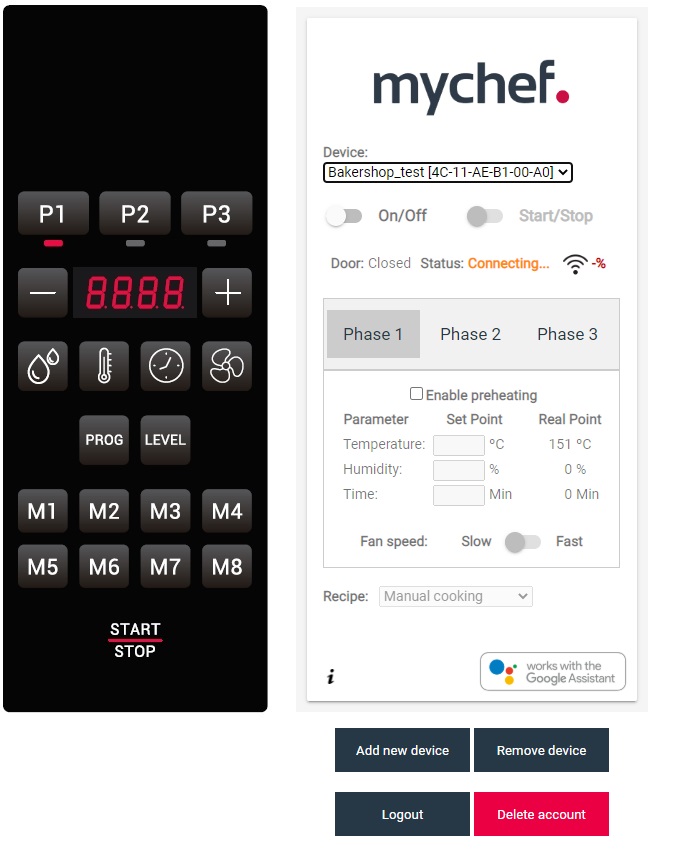Viewport: 694px width, 853px height.
Task: Tap the fan speed icon
Action: pos(227,367)
